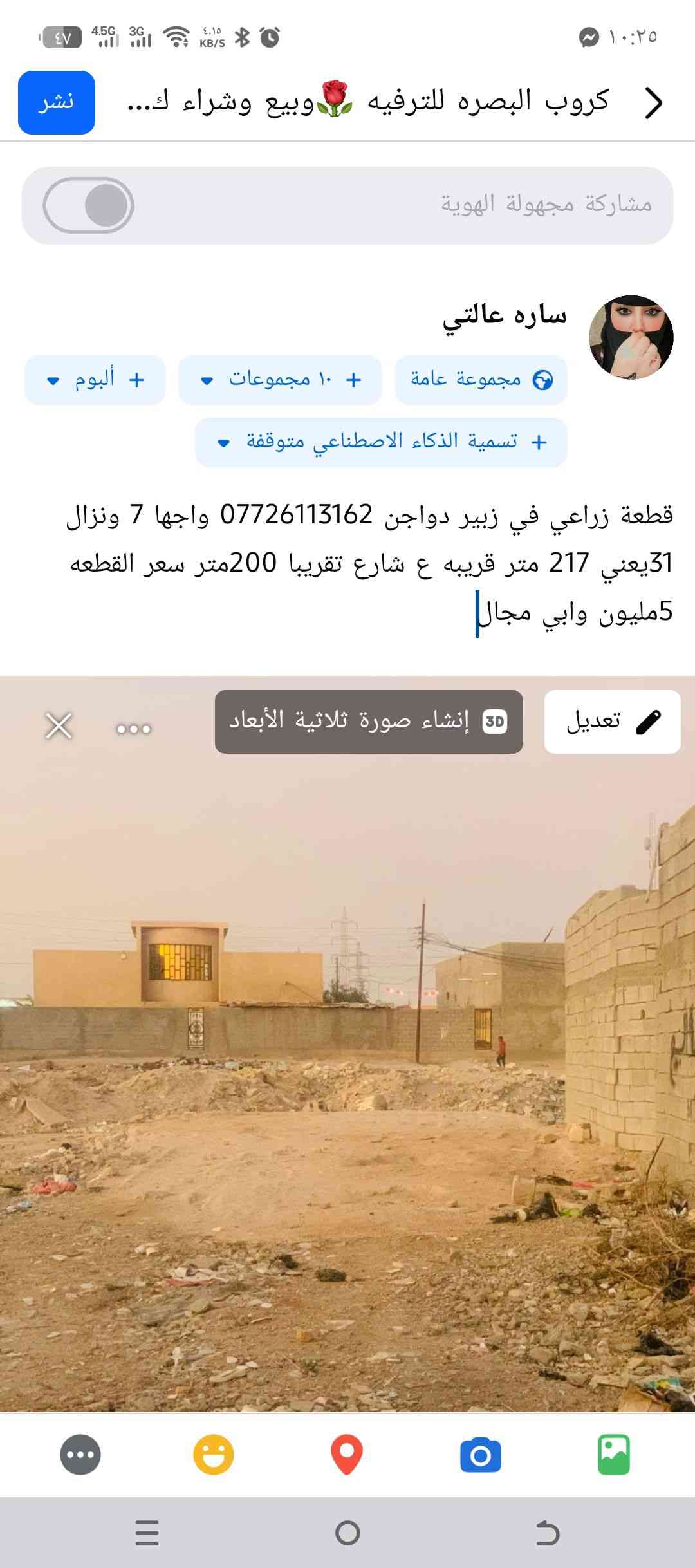Add a feeling with the emoji icon
695x1568 pixels.
coord(214,1455)
